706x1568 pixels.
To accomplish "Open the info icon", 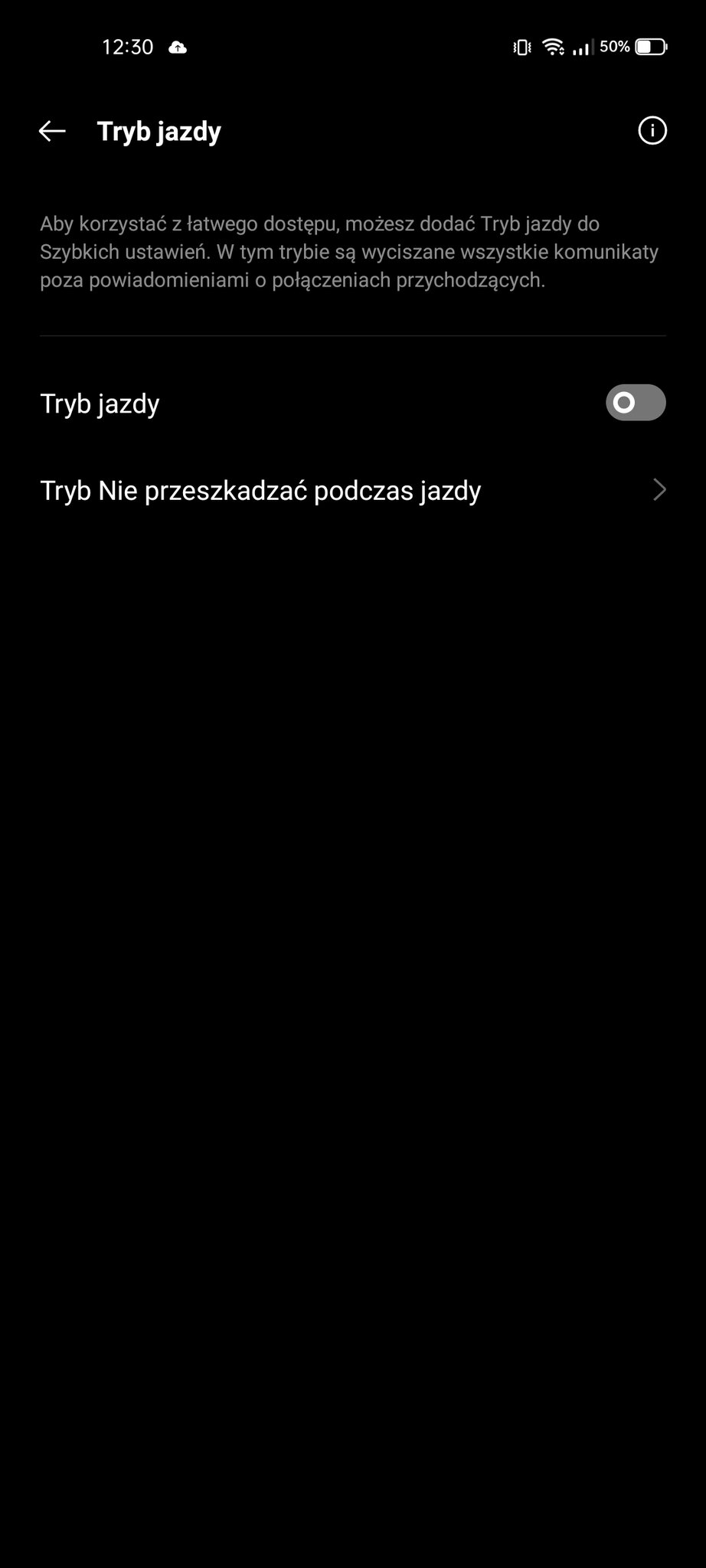I will point(652,131).
